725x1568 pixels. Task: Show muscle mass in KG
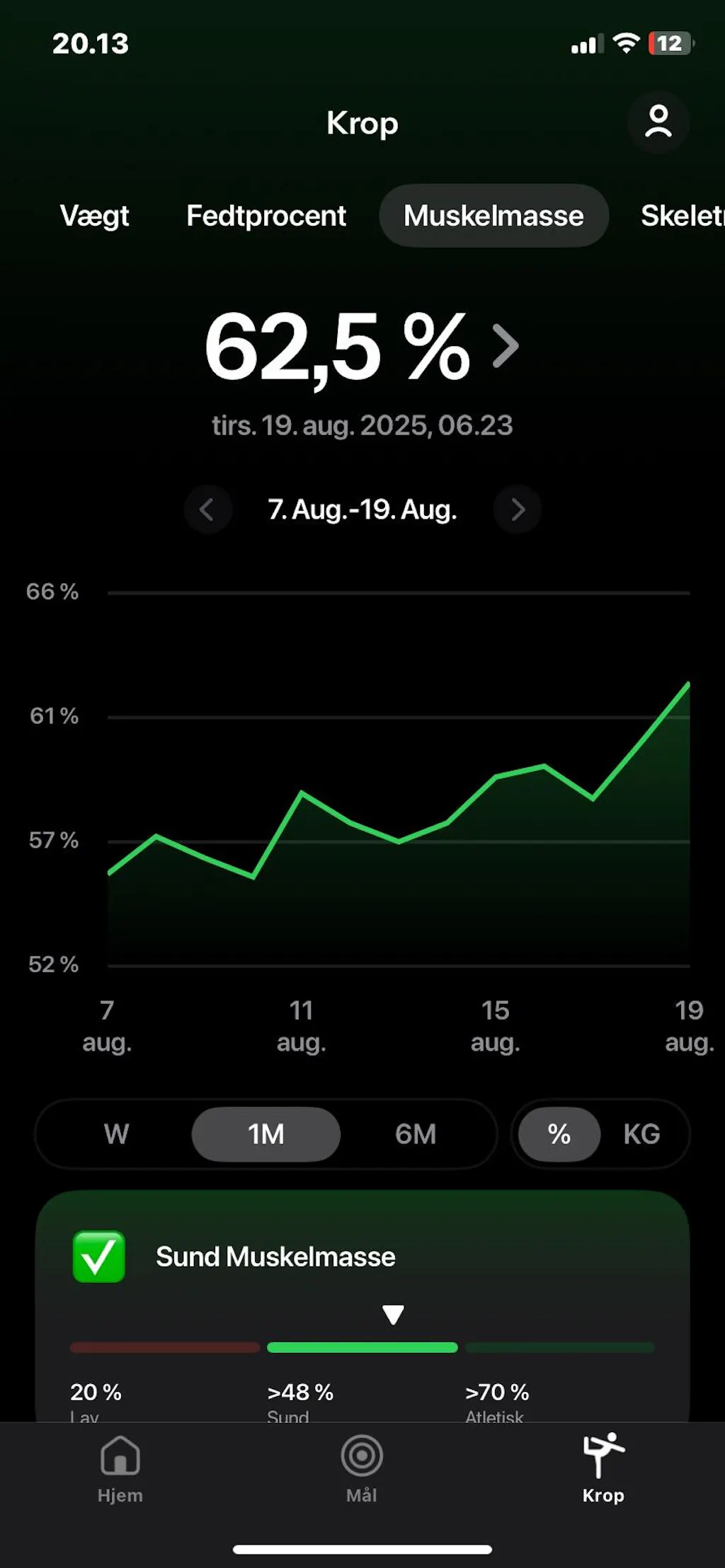point(641,1134)
